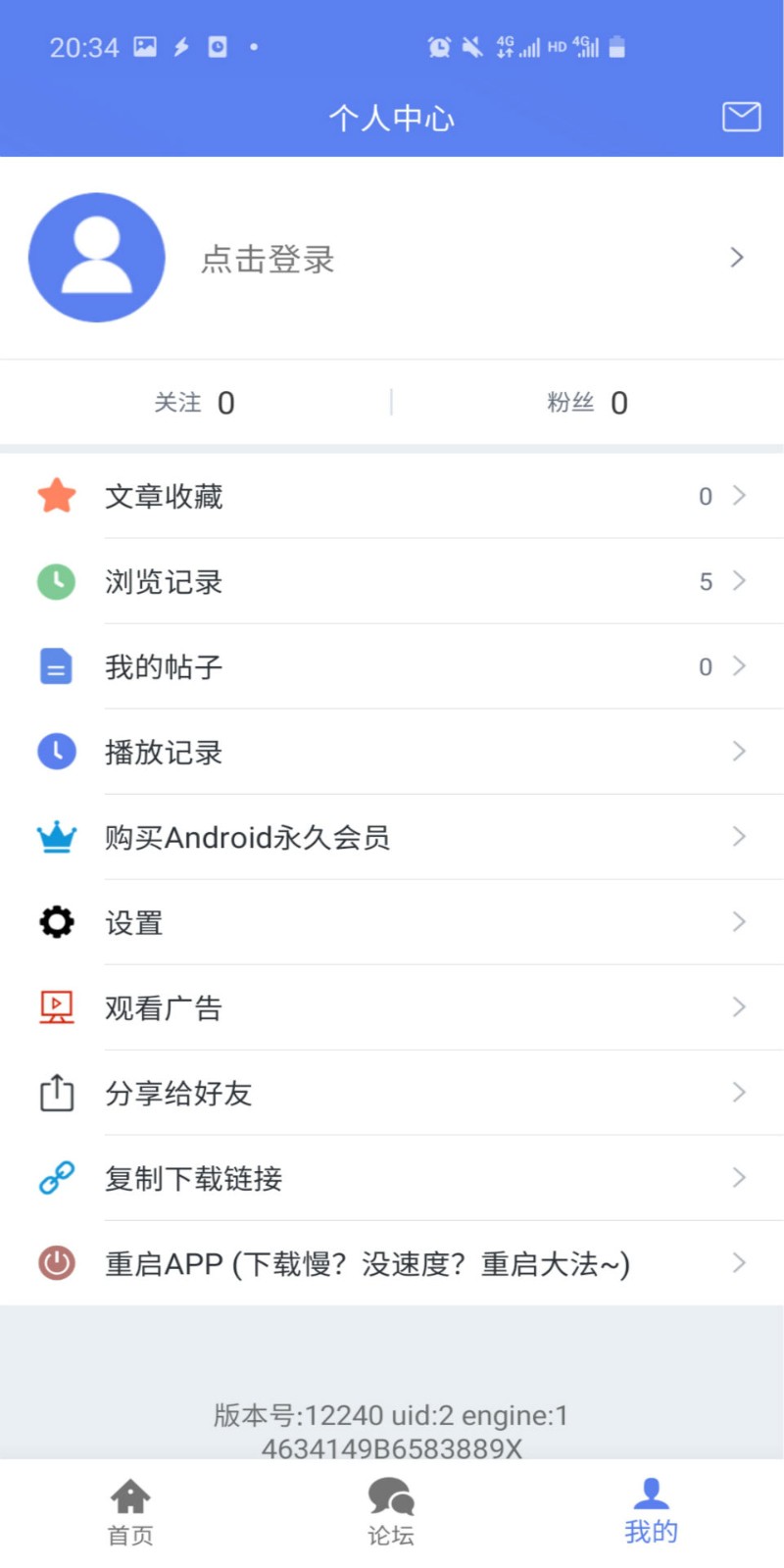Open 设置 settings

(x=134, y=923)
